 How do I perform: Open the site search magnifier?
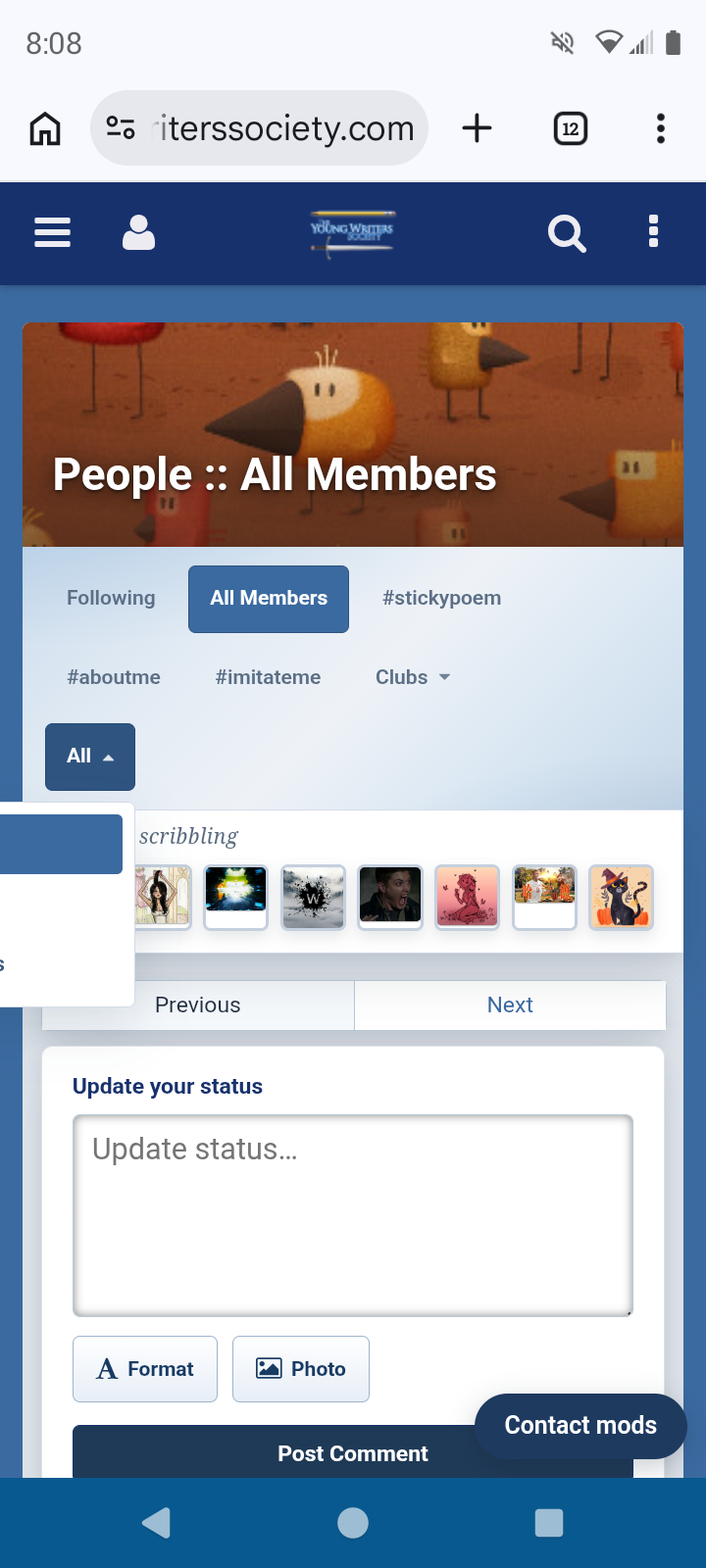pyautogui.click(x=566, y=233)
